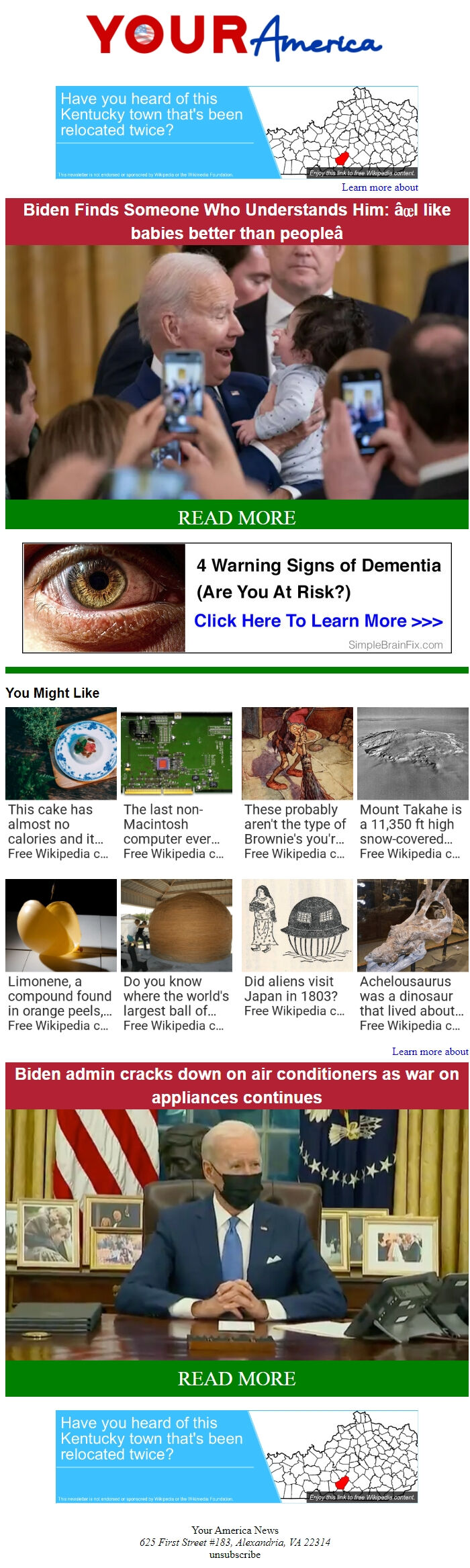The width and height of the screenshot is (470, 1568).
Task: Tap READ MORE under the air conditioners story
Action: tap(236, 1379)
